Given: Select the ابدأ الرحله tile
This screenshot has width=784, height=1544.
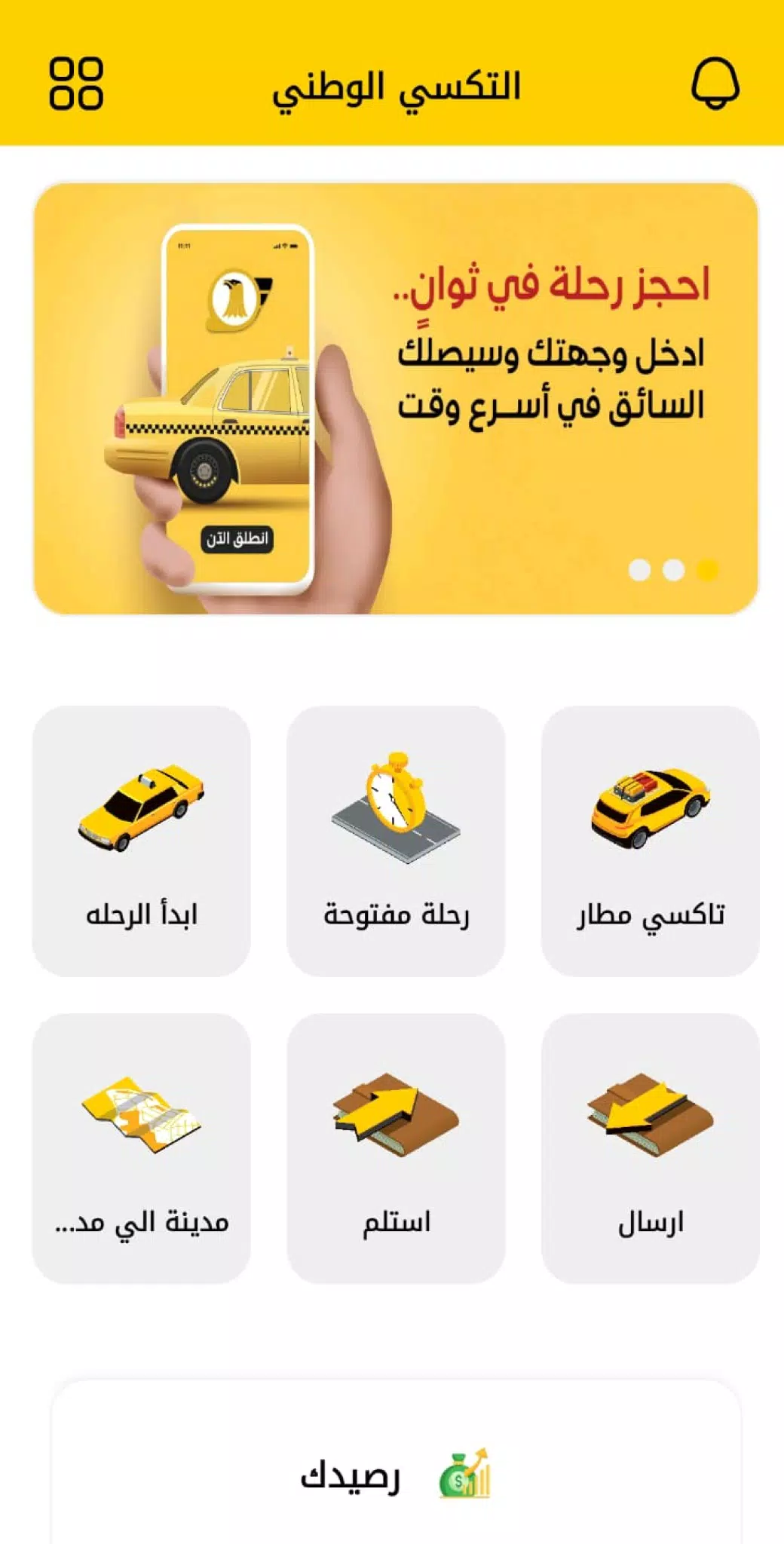Looking at the screenshot, I should click(141, 841).
